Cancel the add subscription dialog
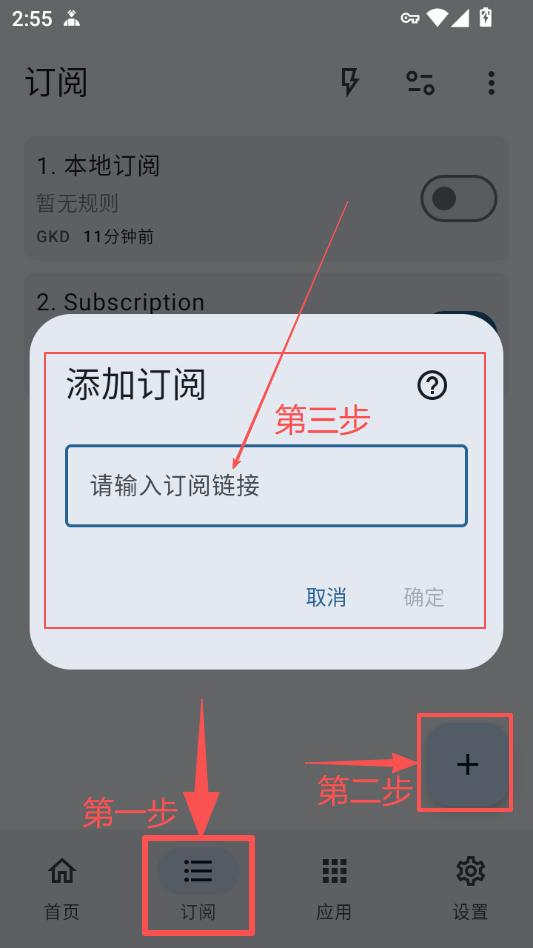 point(326,597)
